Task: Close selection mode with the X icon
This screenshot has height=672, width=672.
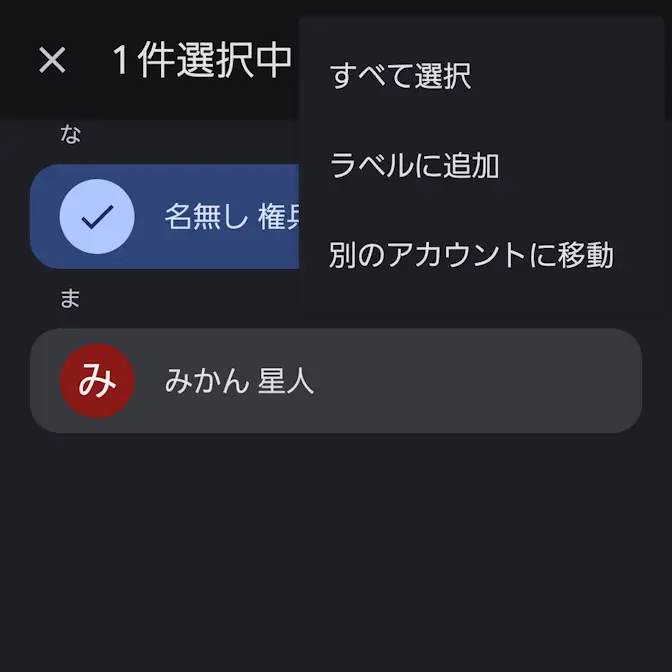Action: pos(52,61)
